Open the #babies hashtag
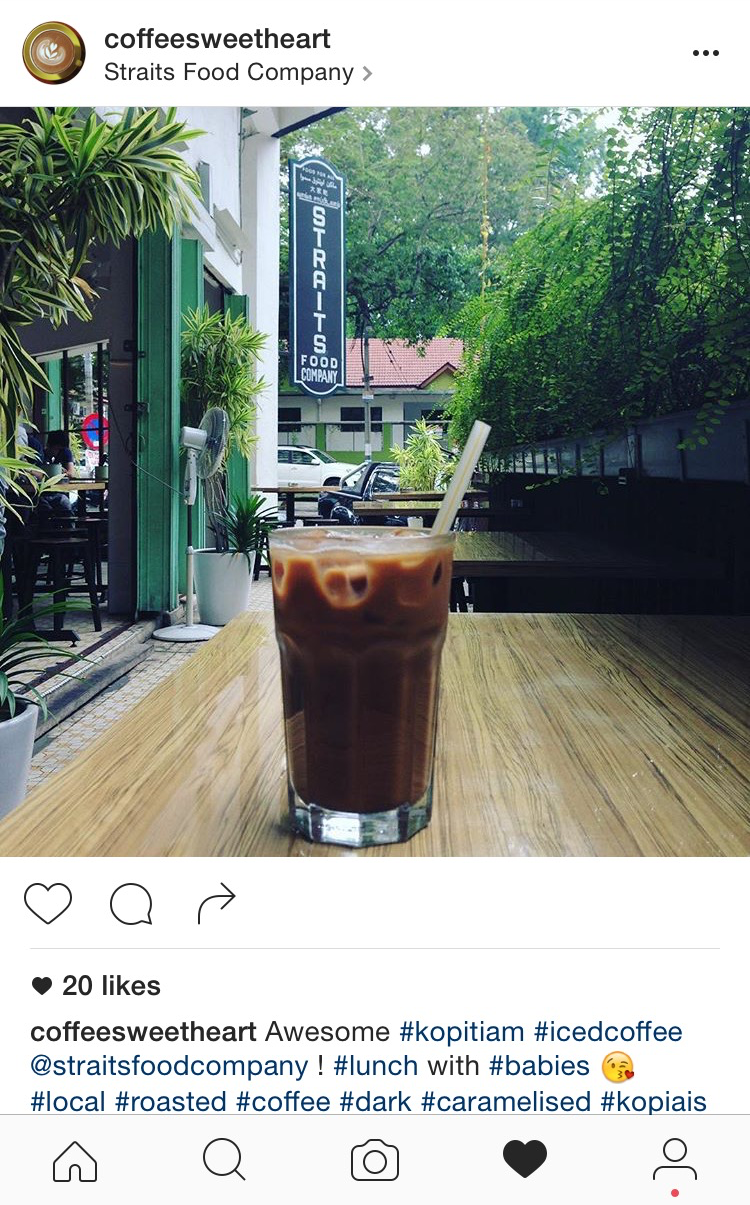The height and width of the screenshot is (1205, 750). click(x=539, y=1066)
